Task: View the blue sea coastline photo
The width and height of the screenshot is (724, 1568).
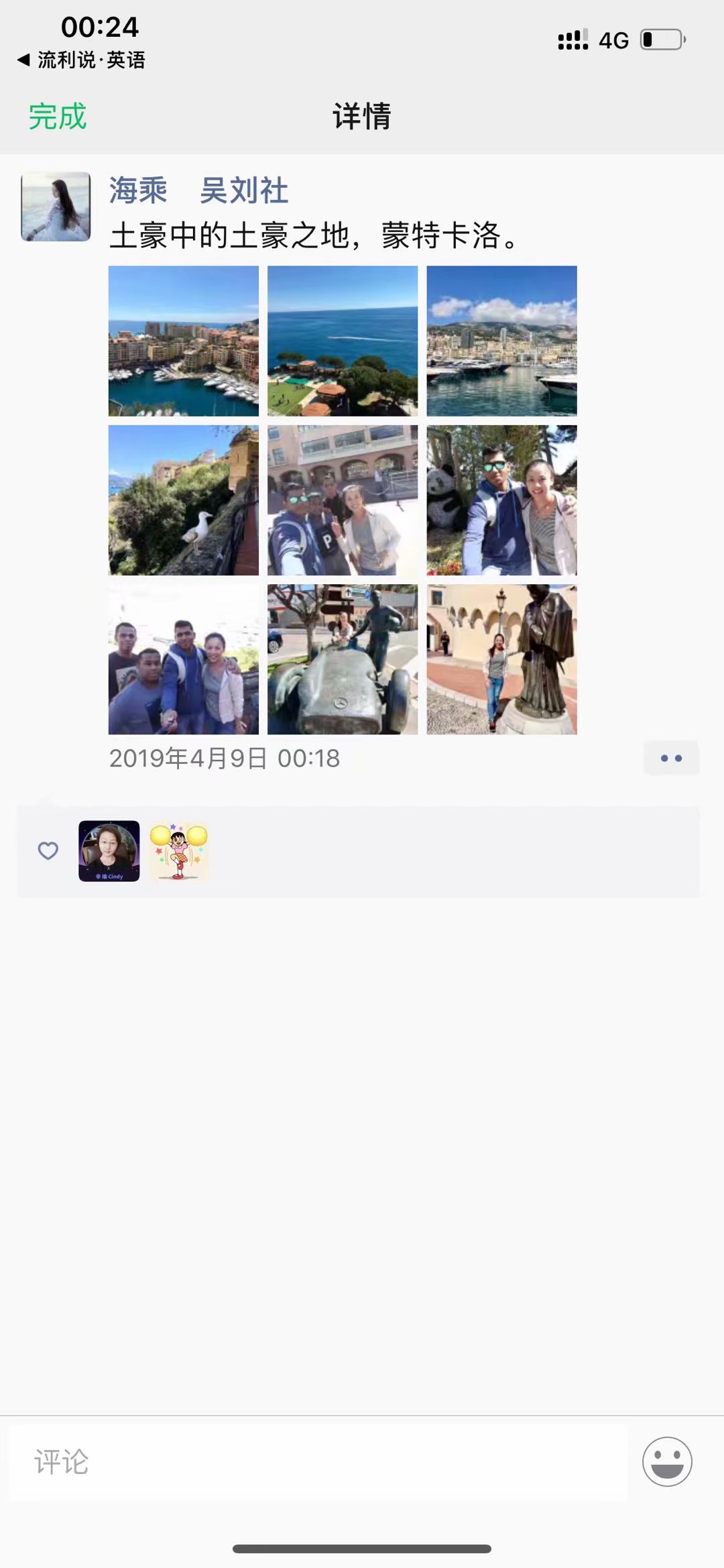Action: (x=342, y=341)
